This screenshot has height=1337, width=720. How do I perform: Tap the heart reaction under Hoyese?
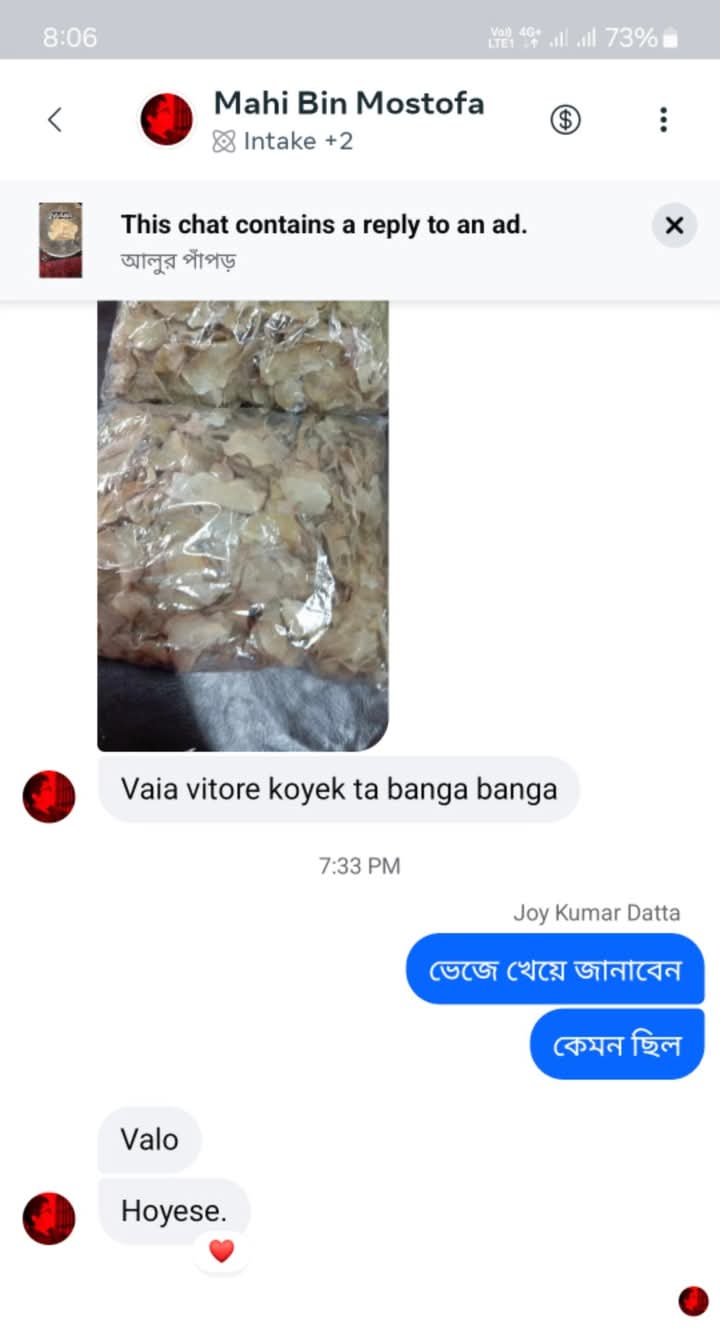pyautogui.click(x=221, y=1250)
